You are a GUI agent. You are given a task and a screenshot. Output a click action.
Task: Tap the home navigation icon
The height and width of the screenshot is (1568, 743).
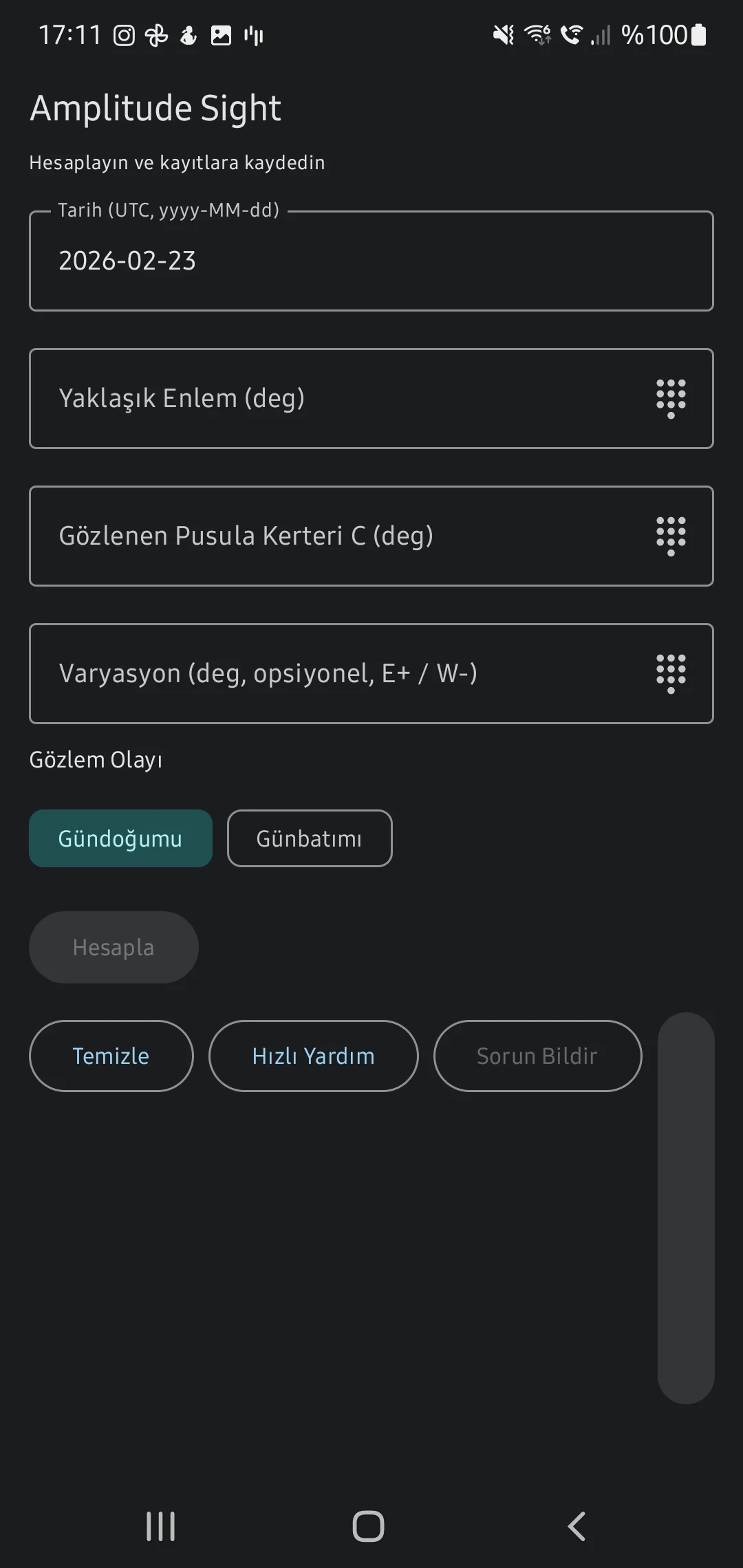(370, 1525)
